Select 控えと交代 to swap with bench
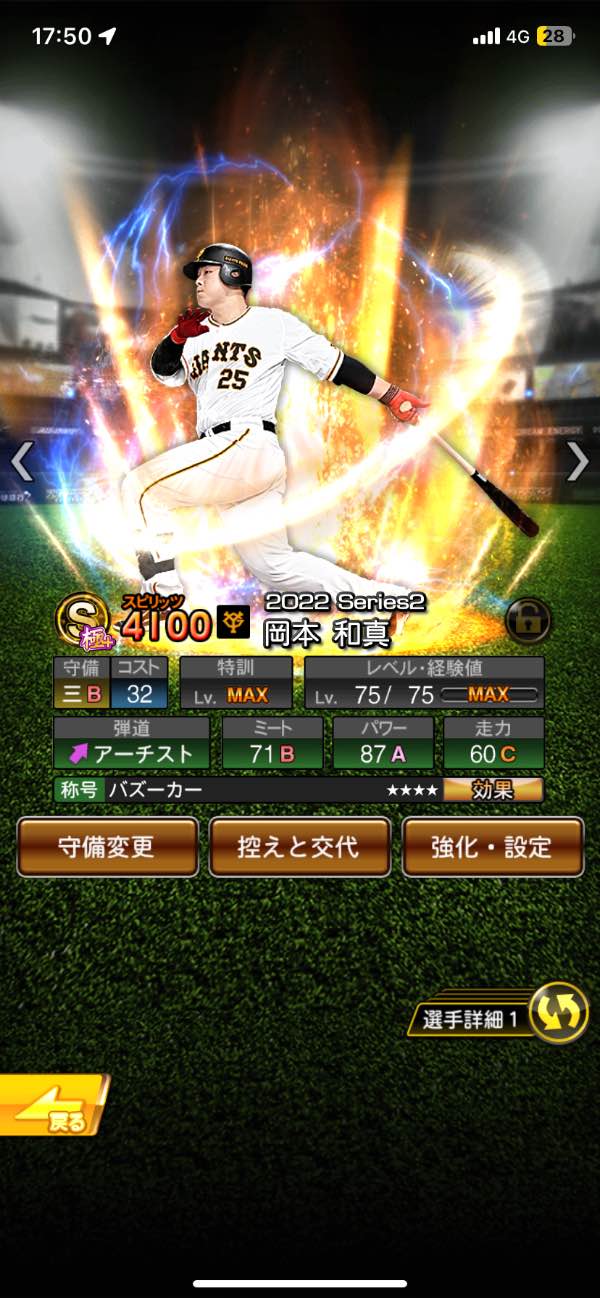 (299, 847)
